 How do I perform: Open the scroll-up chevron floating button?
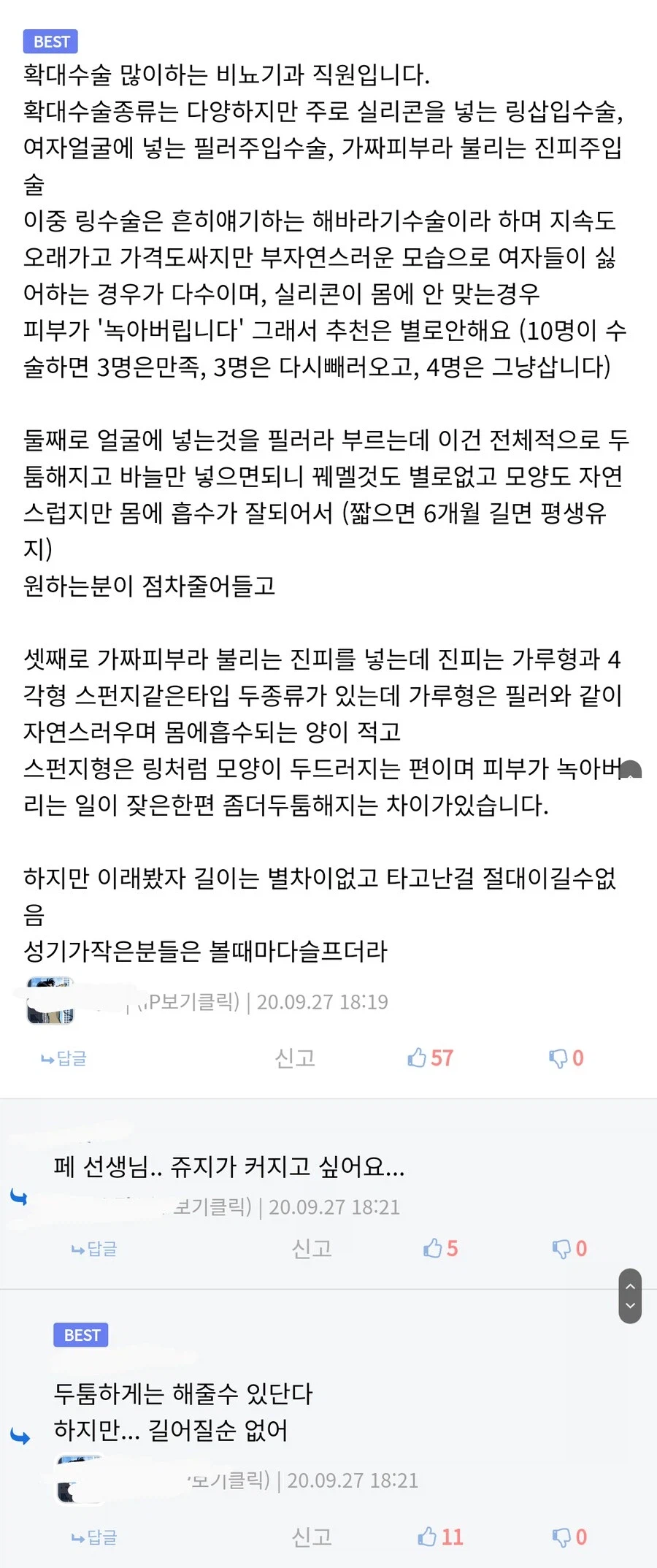click(629, 1288)
